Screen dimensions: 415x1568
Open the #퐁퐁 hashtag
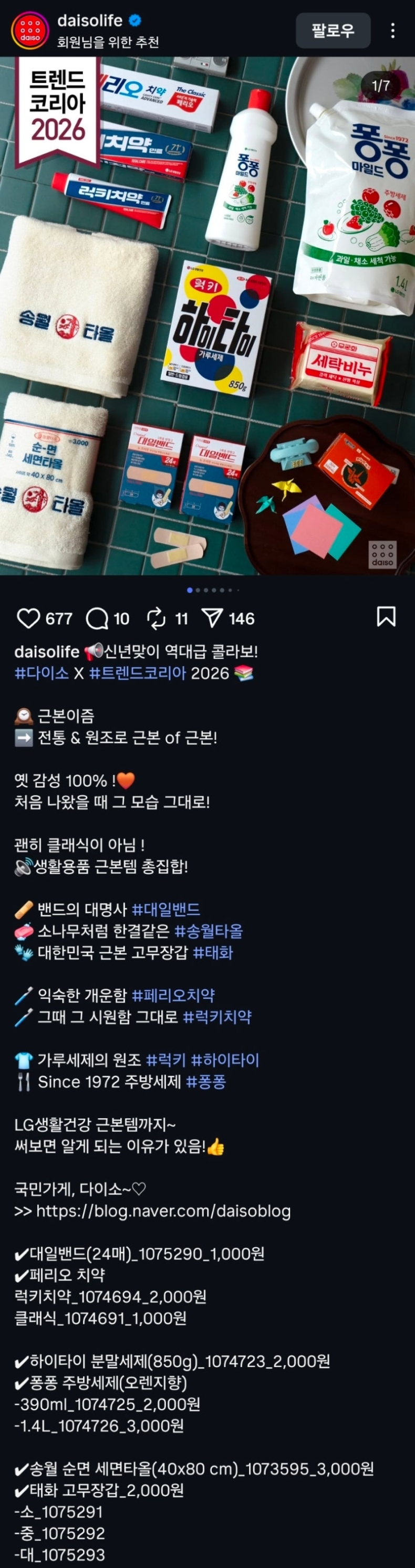[x=206, y=1081]
